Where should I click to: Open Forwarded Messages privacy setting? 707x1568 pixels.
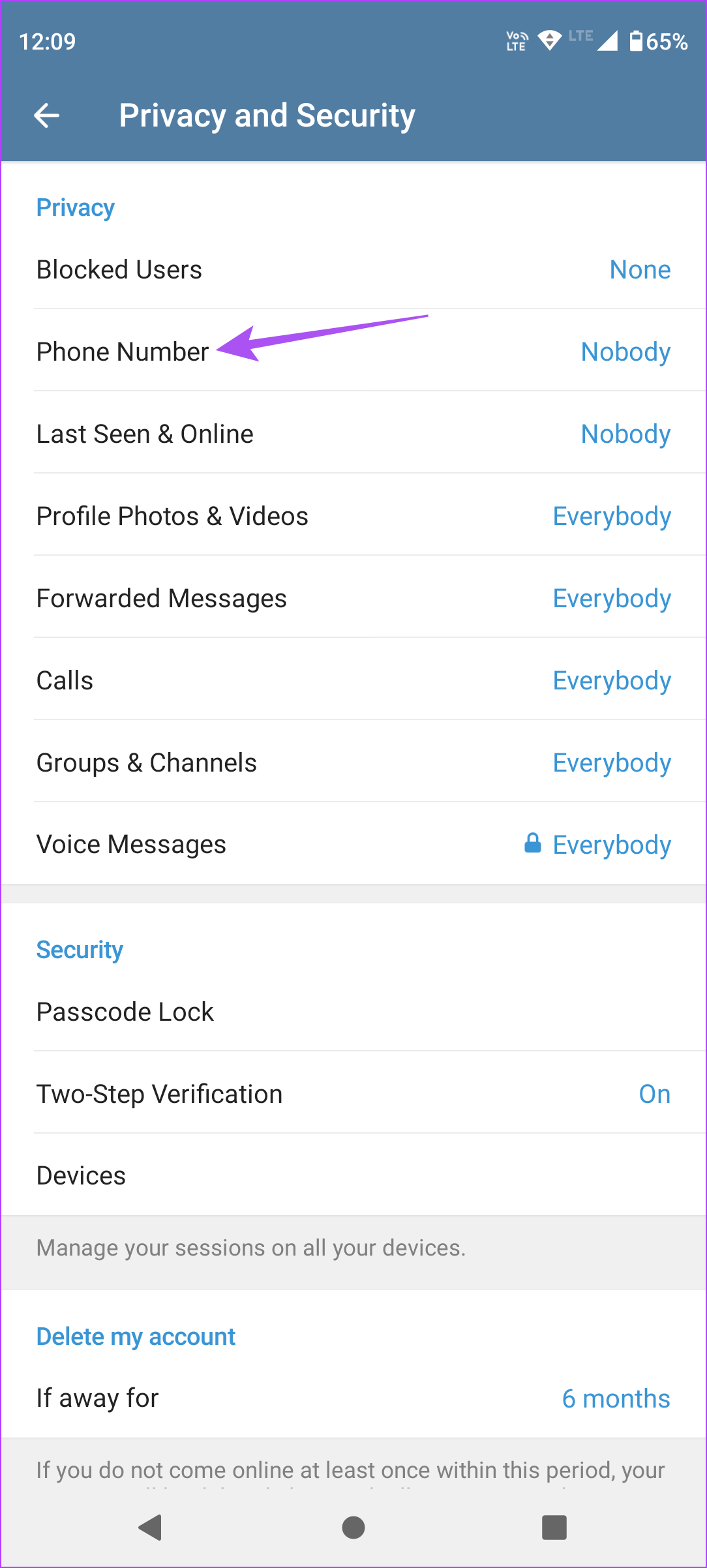353,597
